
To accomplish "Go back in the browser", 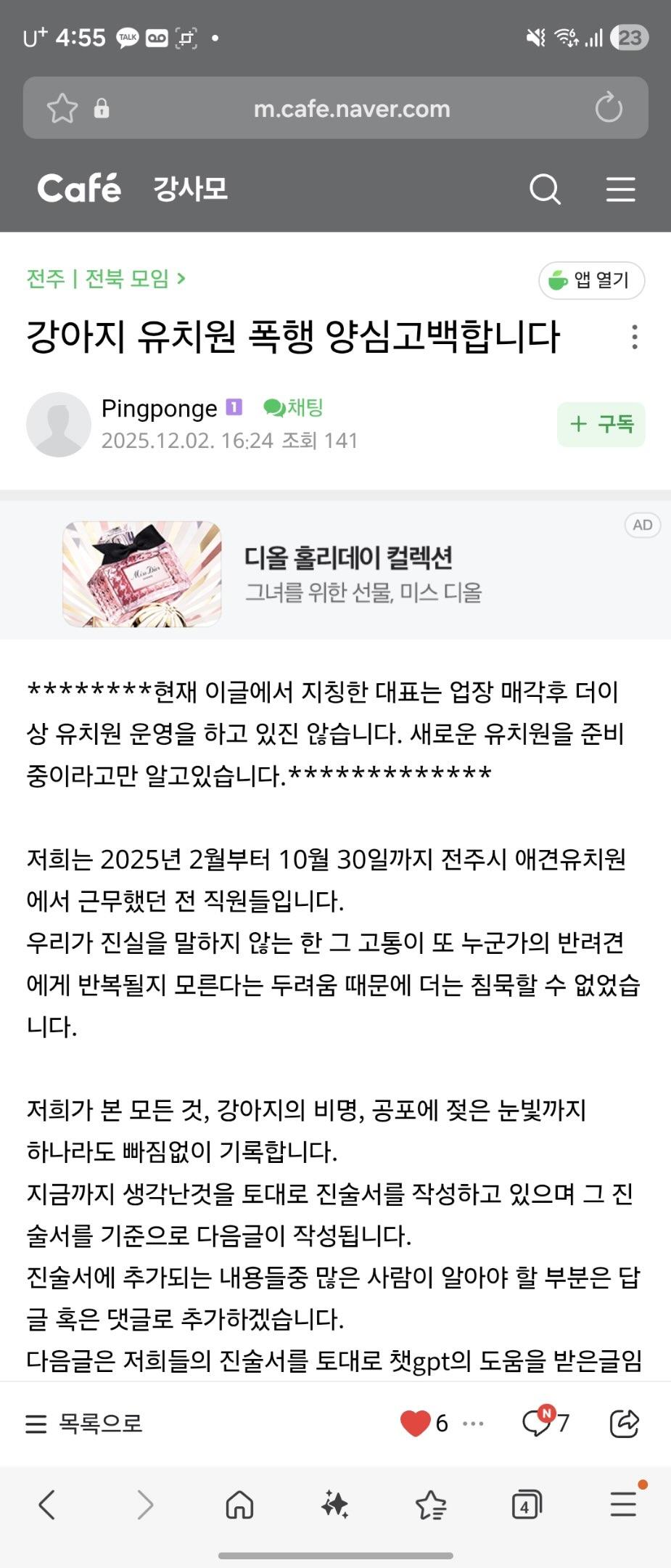I will [x=47, y=1505].
